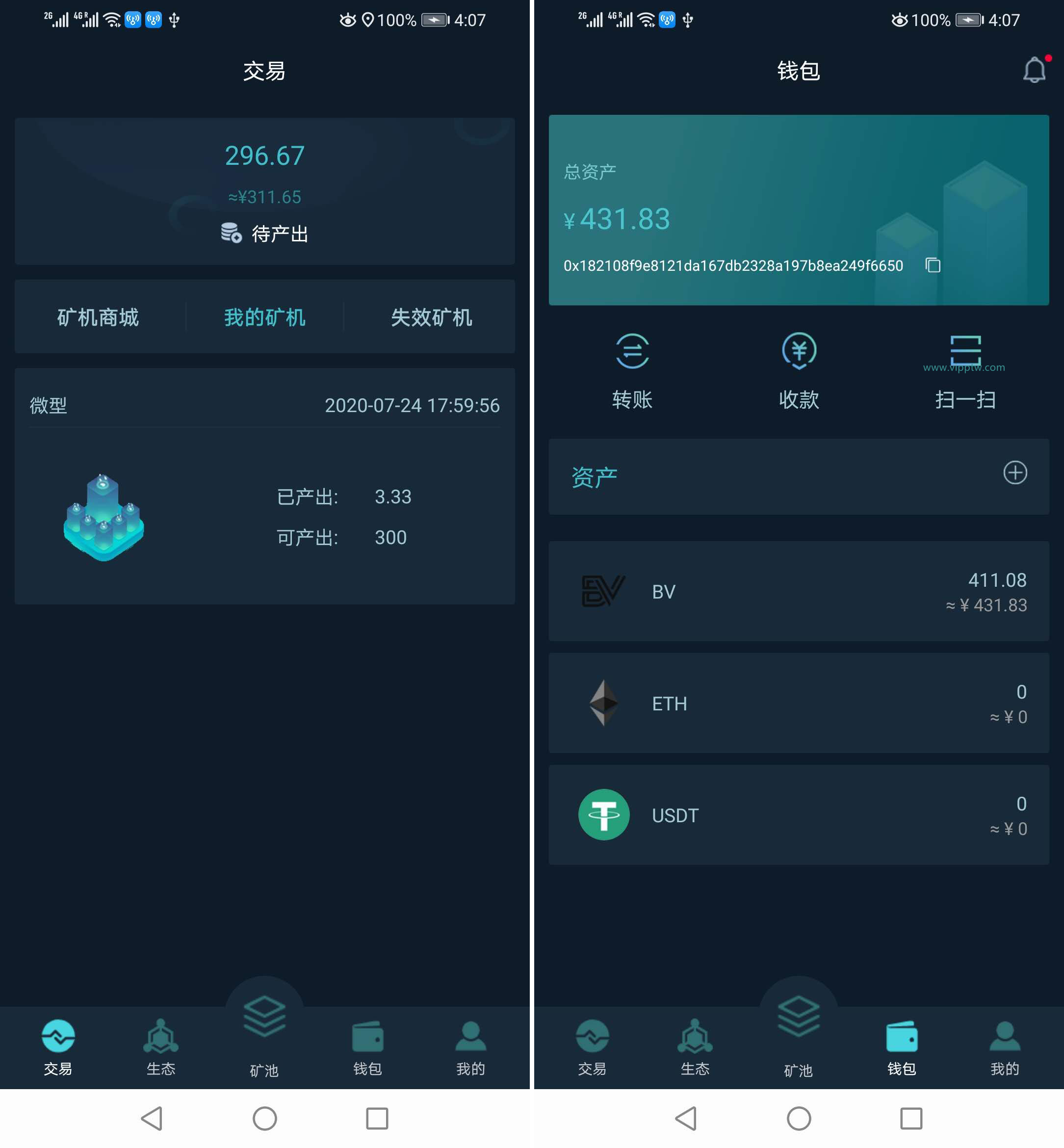Tap 待产出 pending output

[264, 234]
